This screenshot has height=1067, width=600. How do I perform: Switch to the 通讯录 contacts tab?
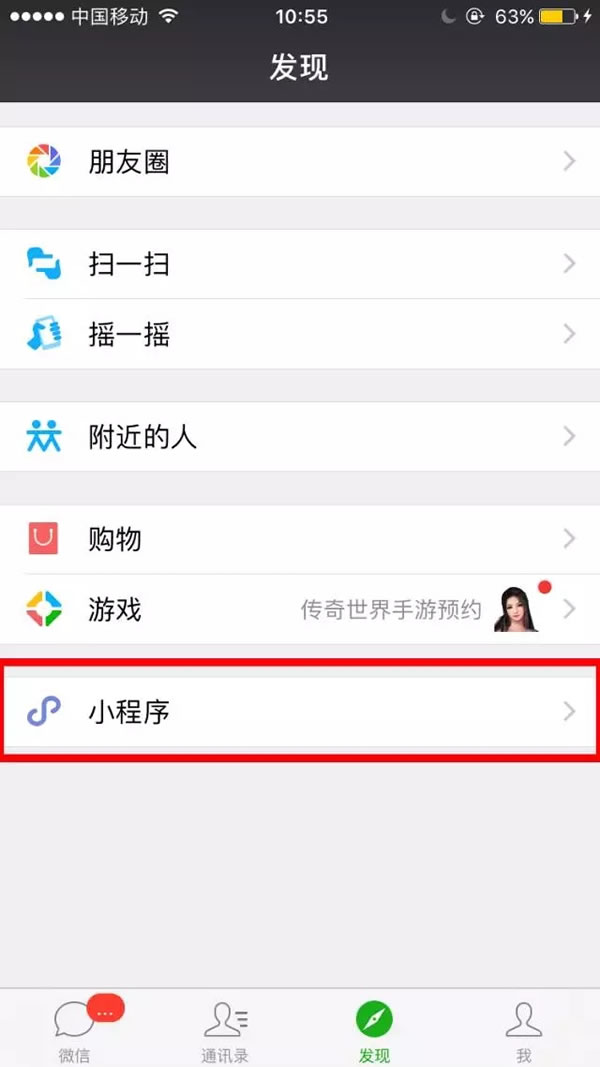point(225,1030)
